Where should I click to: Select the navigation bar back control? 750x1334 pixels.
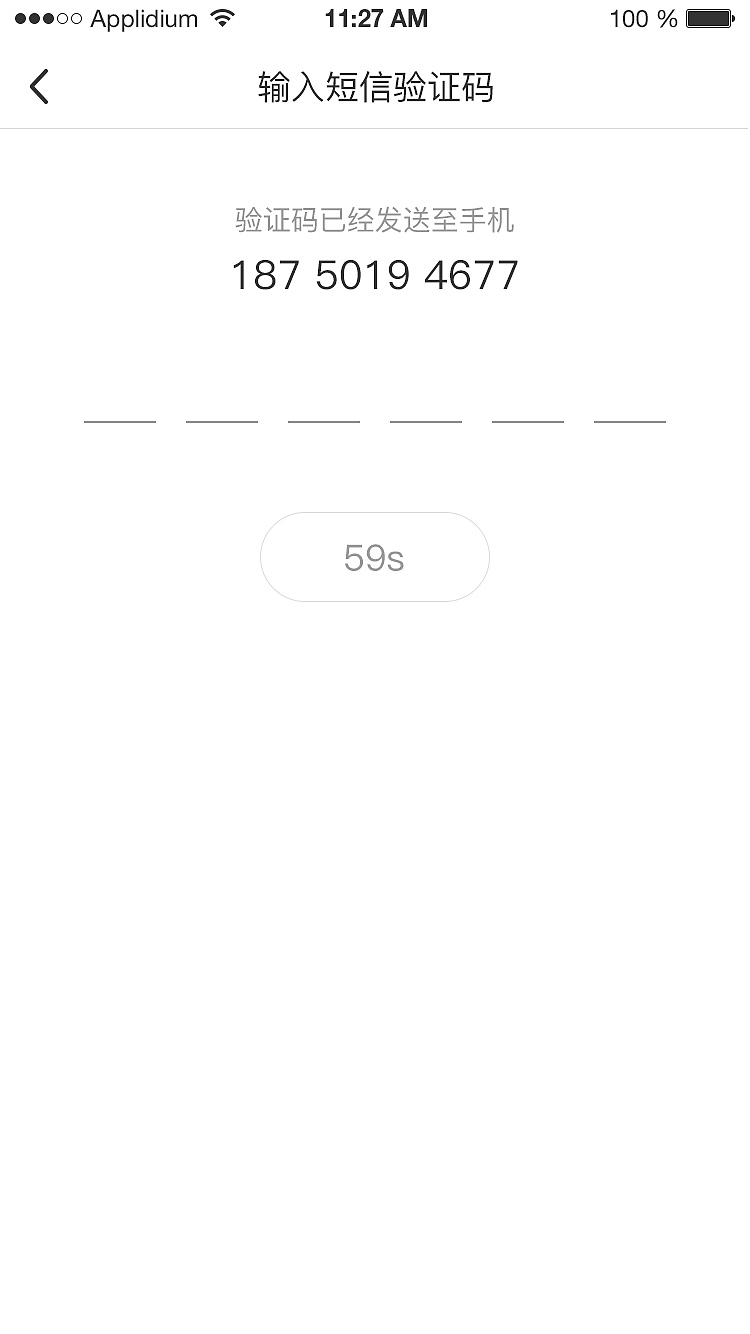click(x=40, y=87)
